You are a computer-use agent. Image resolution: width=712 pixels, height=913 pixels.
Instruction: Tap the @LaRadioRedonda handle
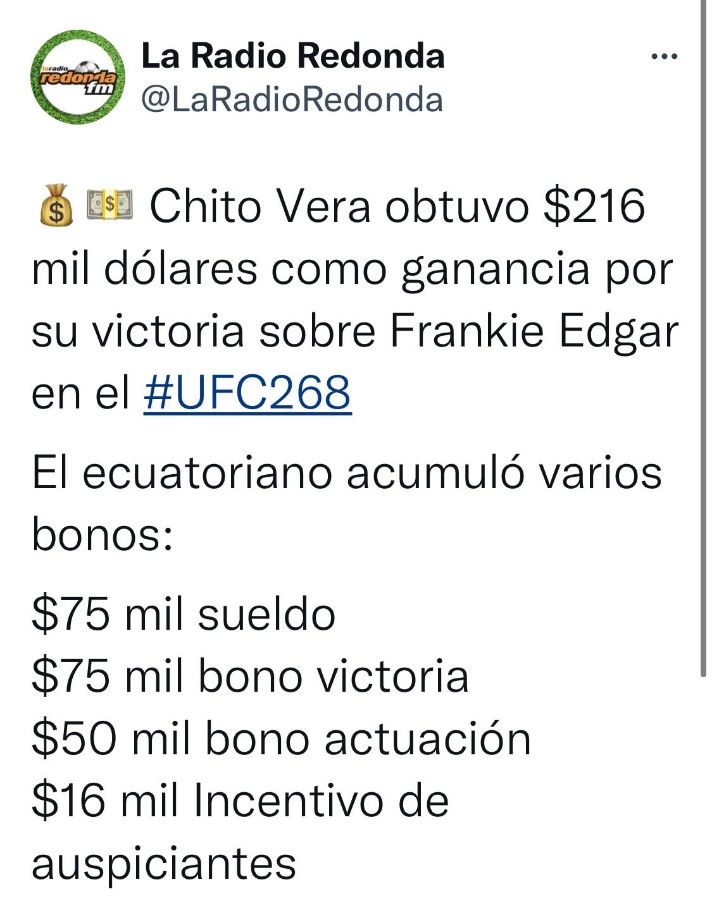click(292, 99)
